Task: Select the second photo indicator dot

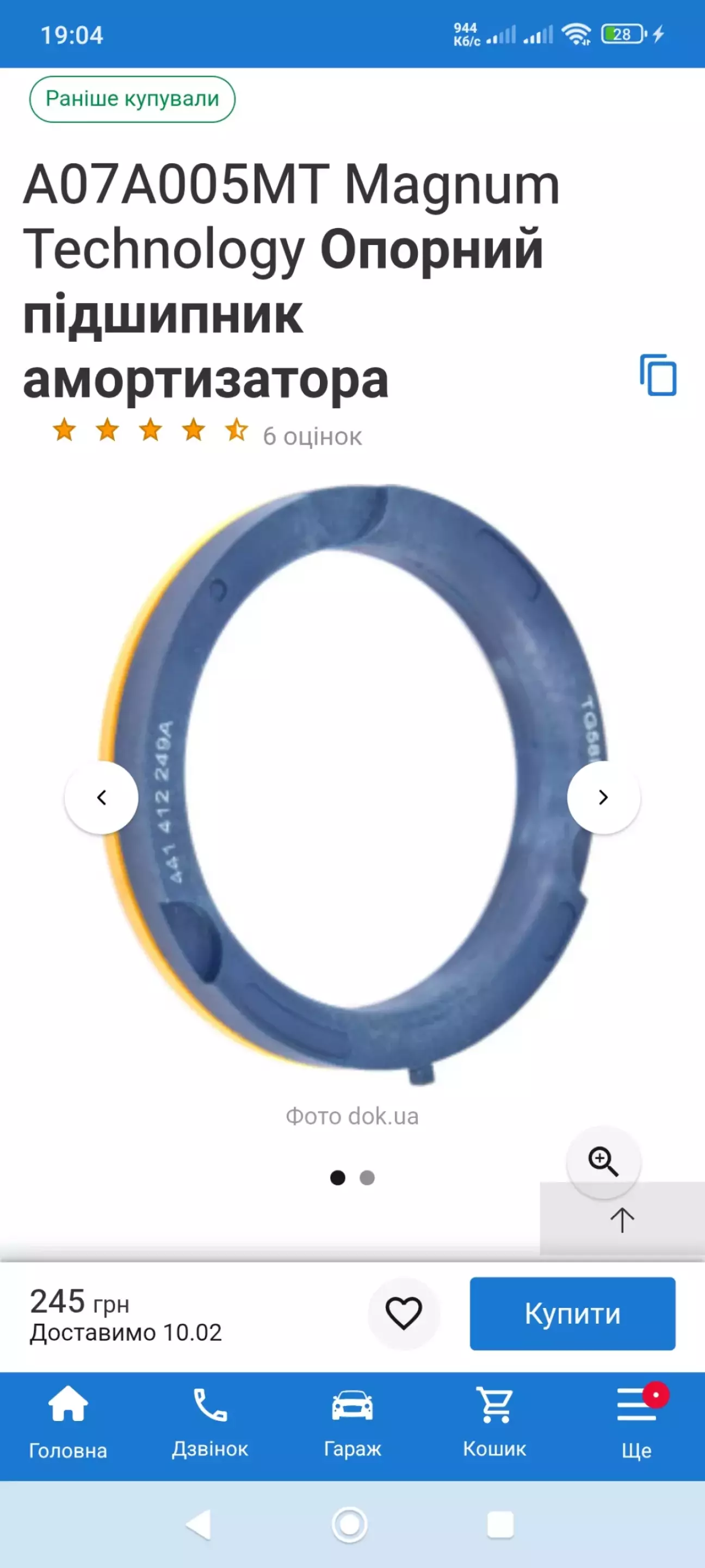Action: coord(367,1178)
